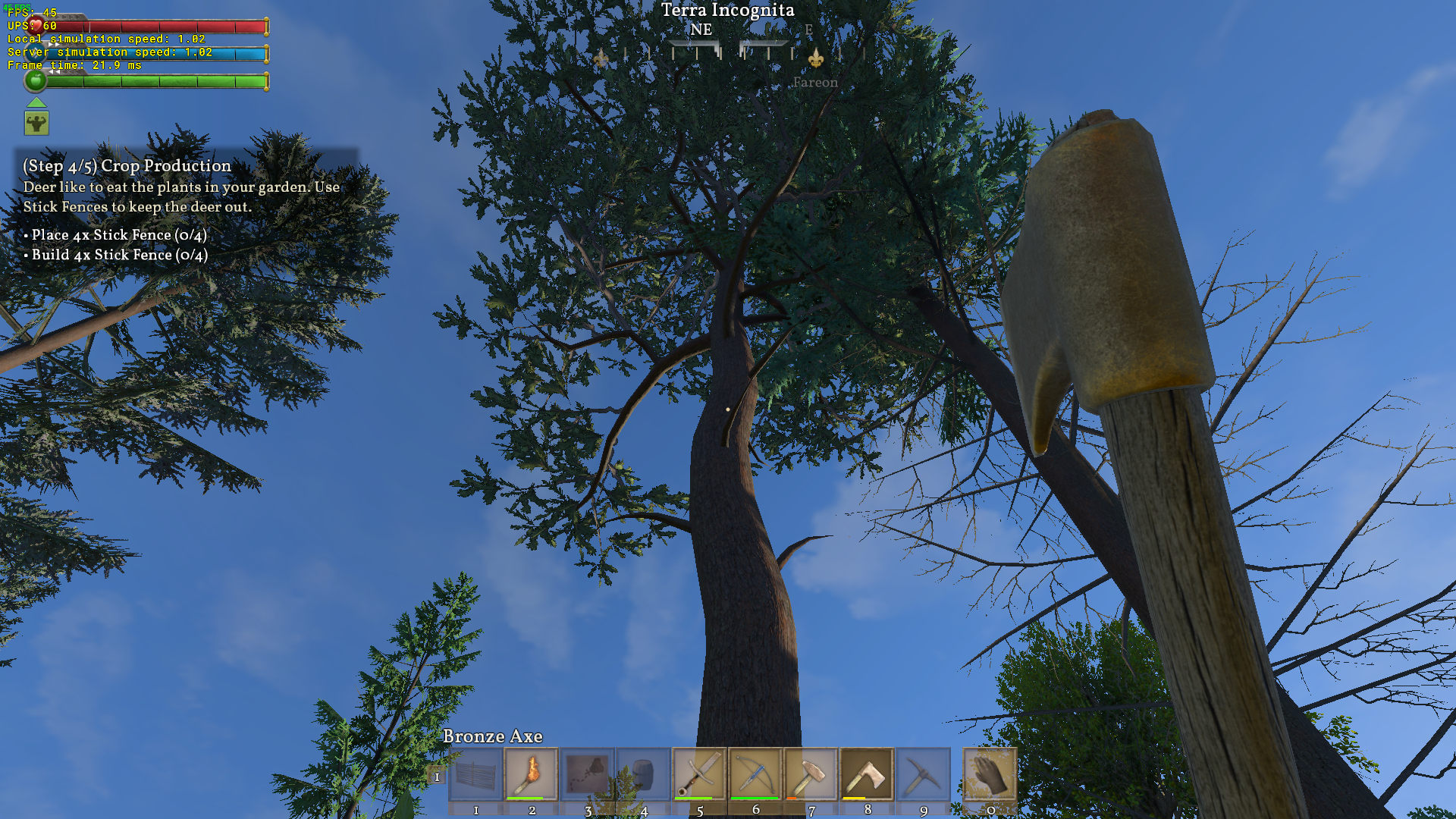Screen dimensions: 1456x819
Task: Switch to the glove hands slot
Action: pyautogui.click(x=990, y=774)
